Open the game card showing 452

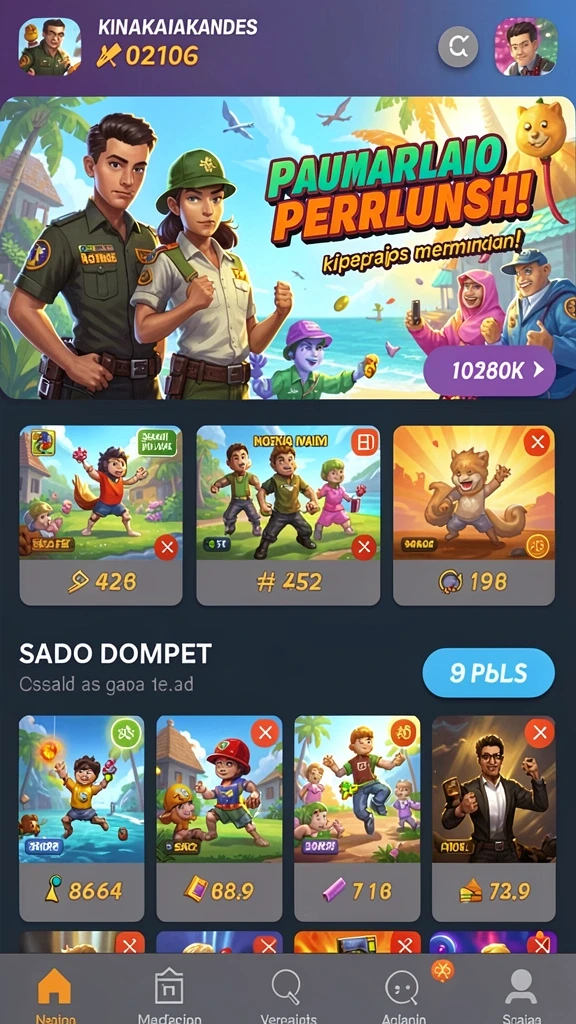click(288, 515)
